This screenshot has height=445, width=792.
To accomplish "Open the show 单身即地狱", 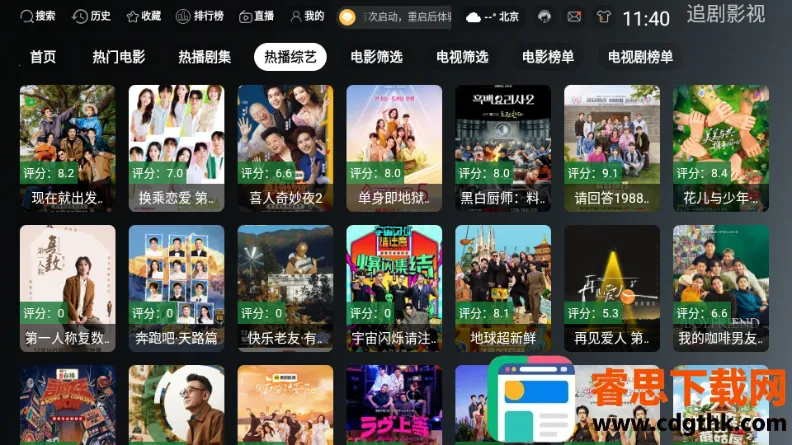I will click(x=394, y=148).
